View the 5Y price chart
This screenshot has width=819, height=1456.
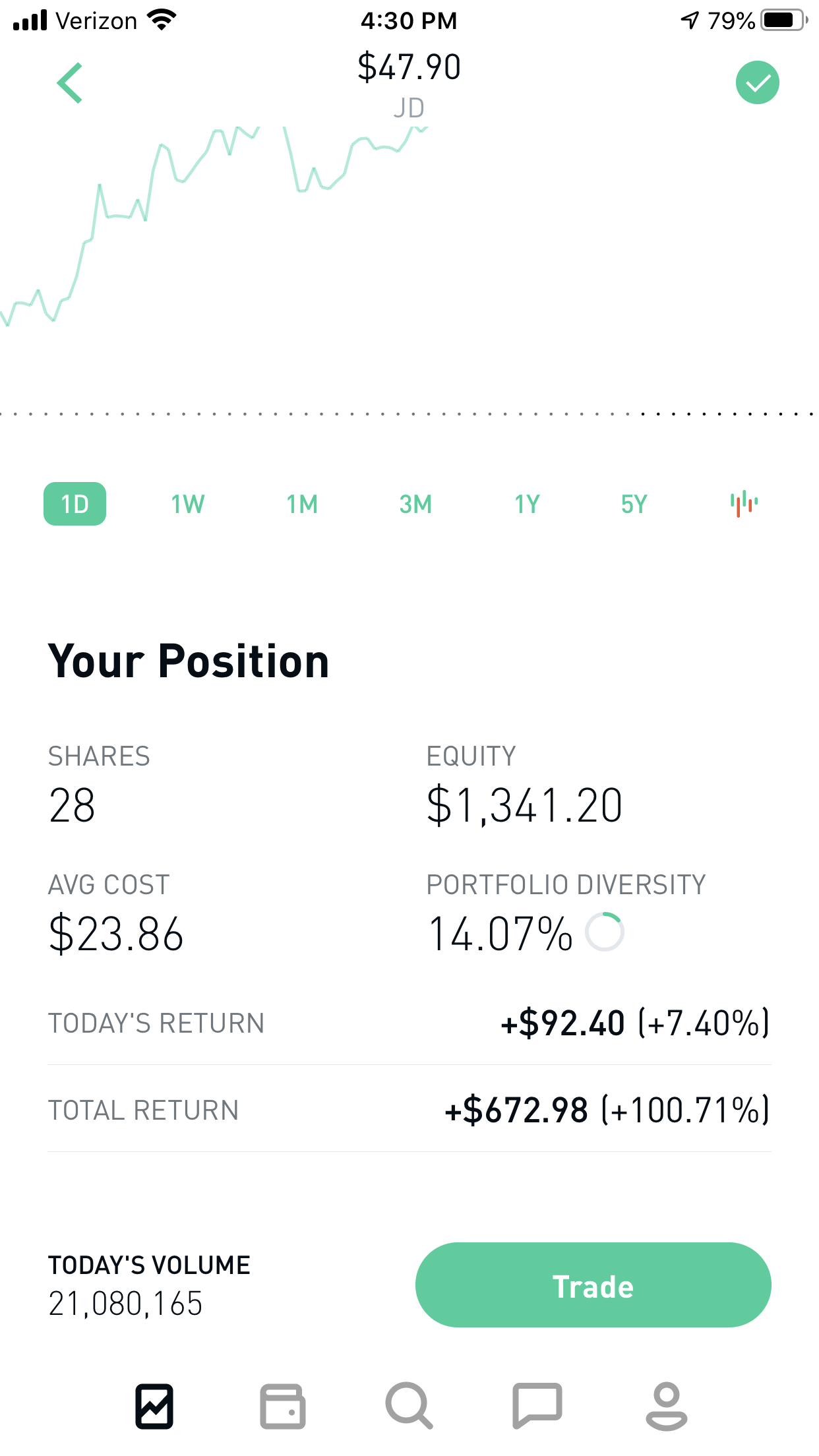[x=634, y=504]
